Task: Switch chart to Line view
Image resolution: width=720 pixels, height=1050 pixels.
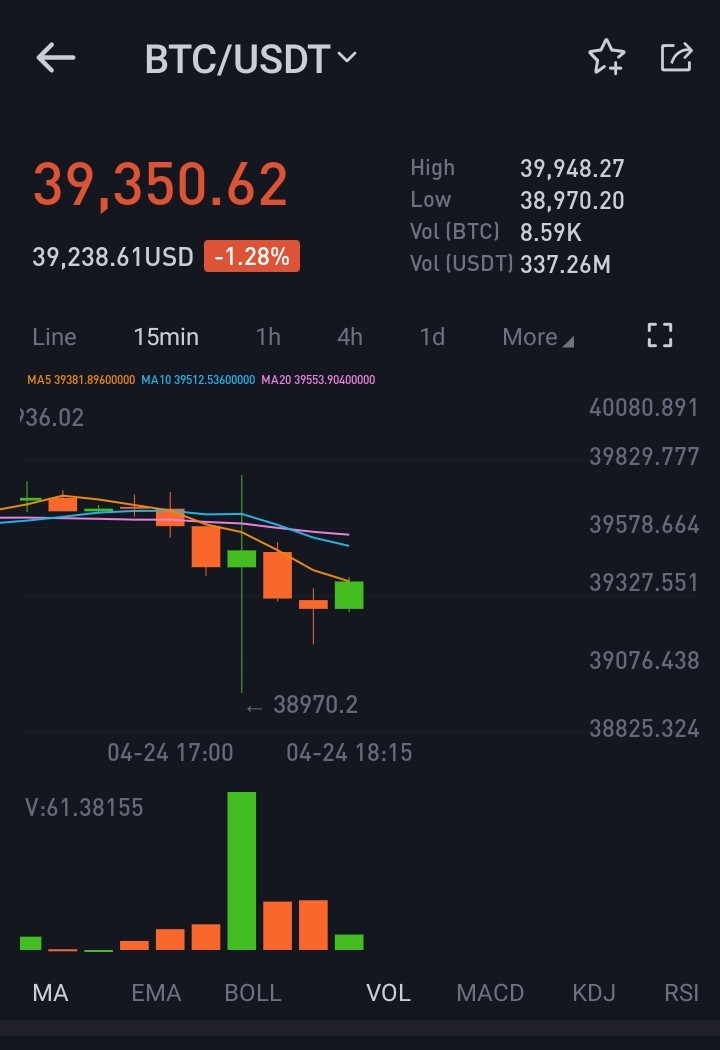Action: [x=54, y=337]
